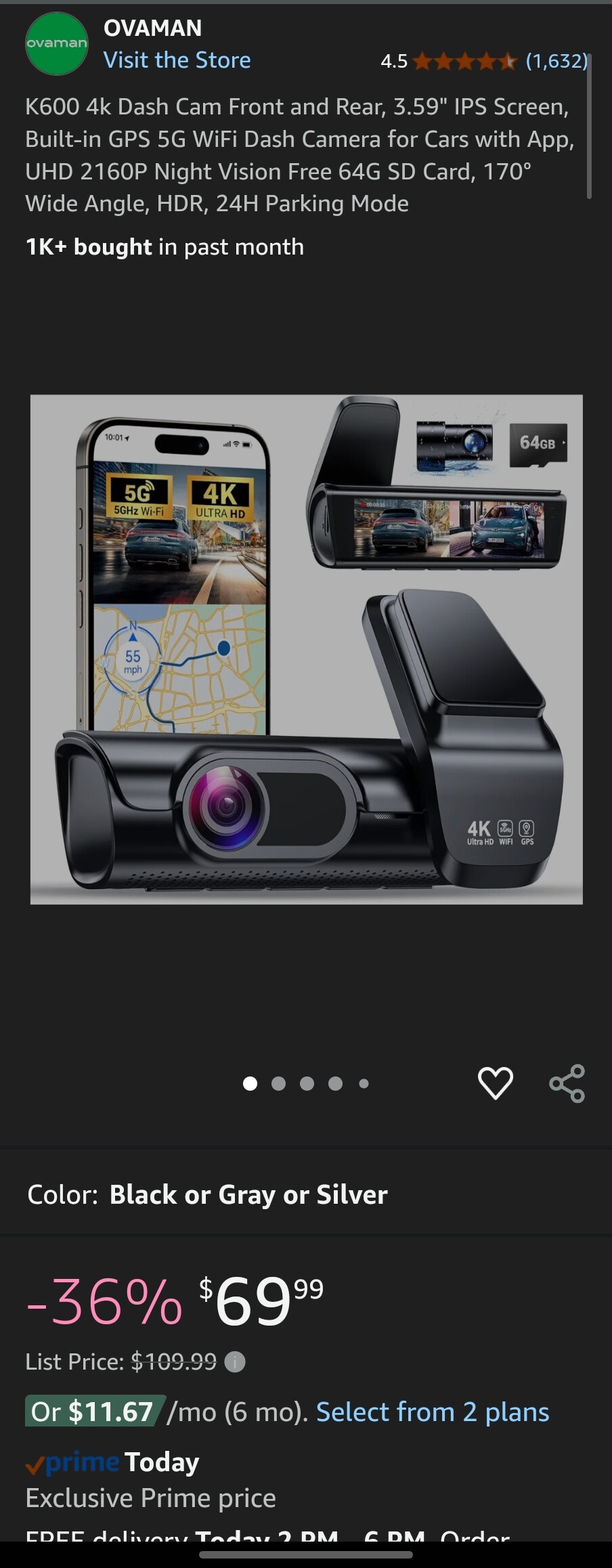Jump to the second image dot
The height and width of the screenshot is (1568, 612).
[x=278, y=1083]
